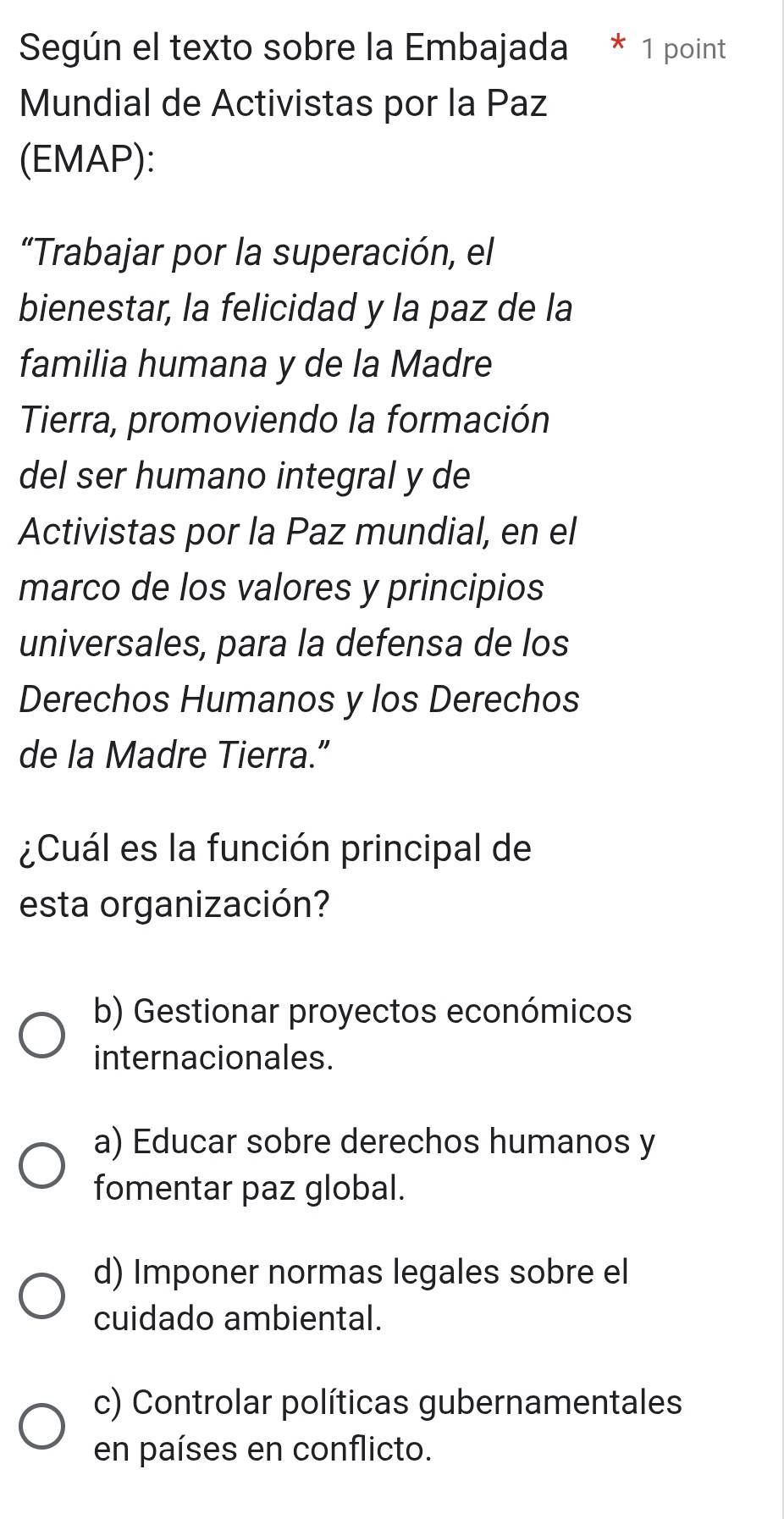The height and width of the screenshot is (1519, 784).
Task: Select option b) Gestionar proyectos económicos internacionales
Action: 41,1036
